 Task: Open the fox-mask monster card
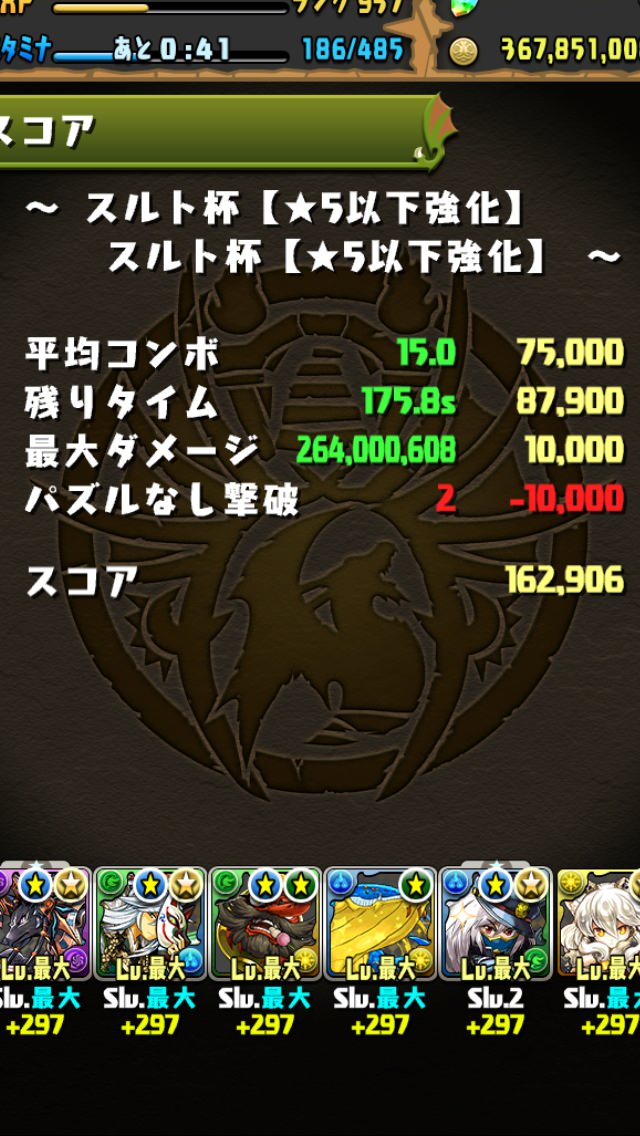click(150, 924)
